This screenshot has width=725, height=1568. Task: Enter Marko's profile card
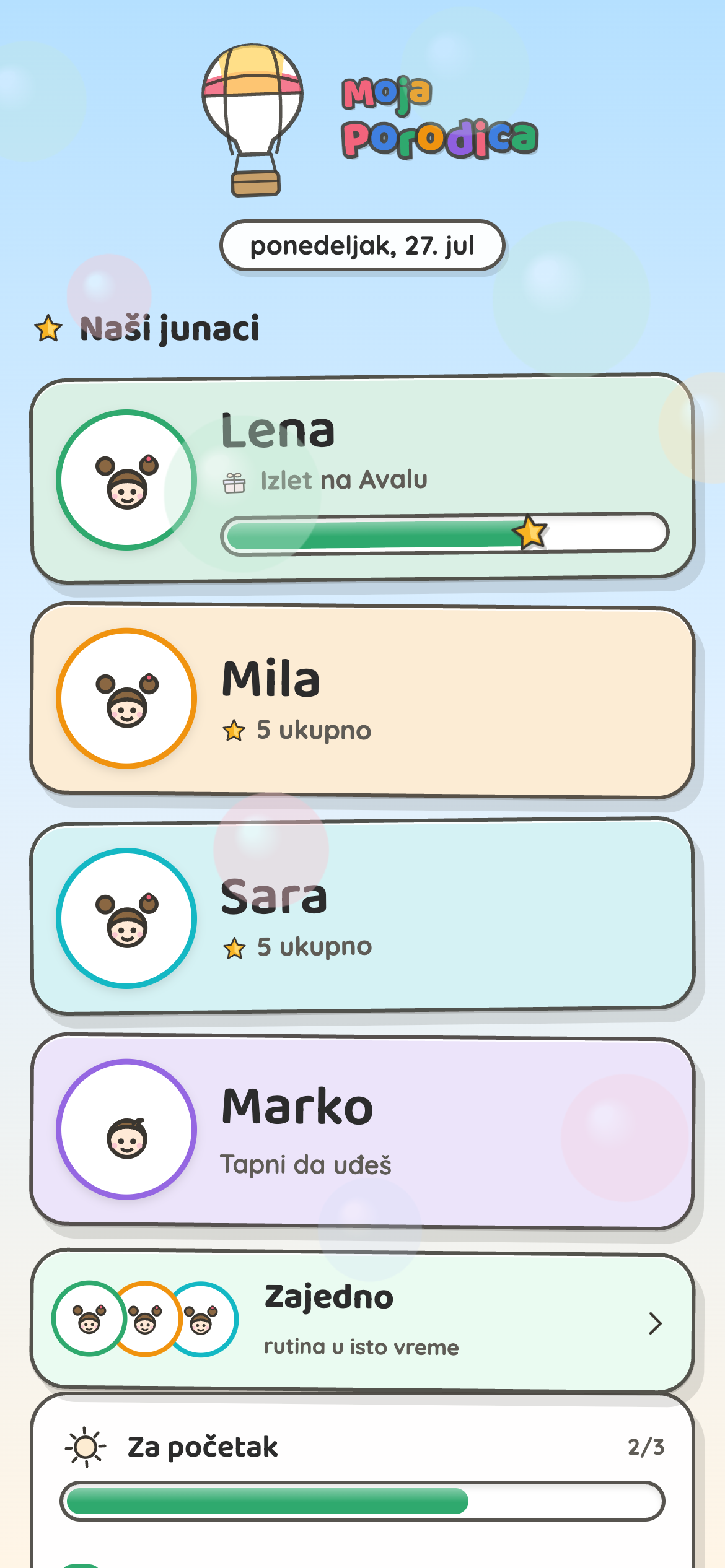coord(362,1131)
